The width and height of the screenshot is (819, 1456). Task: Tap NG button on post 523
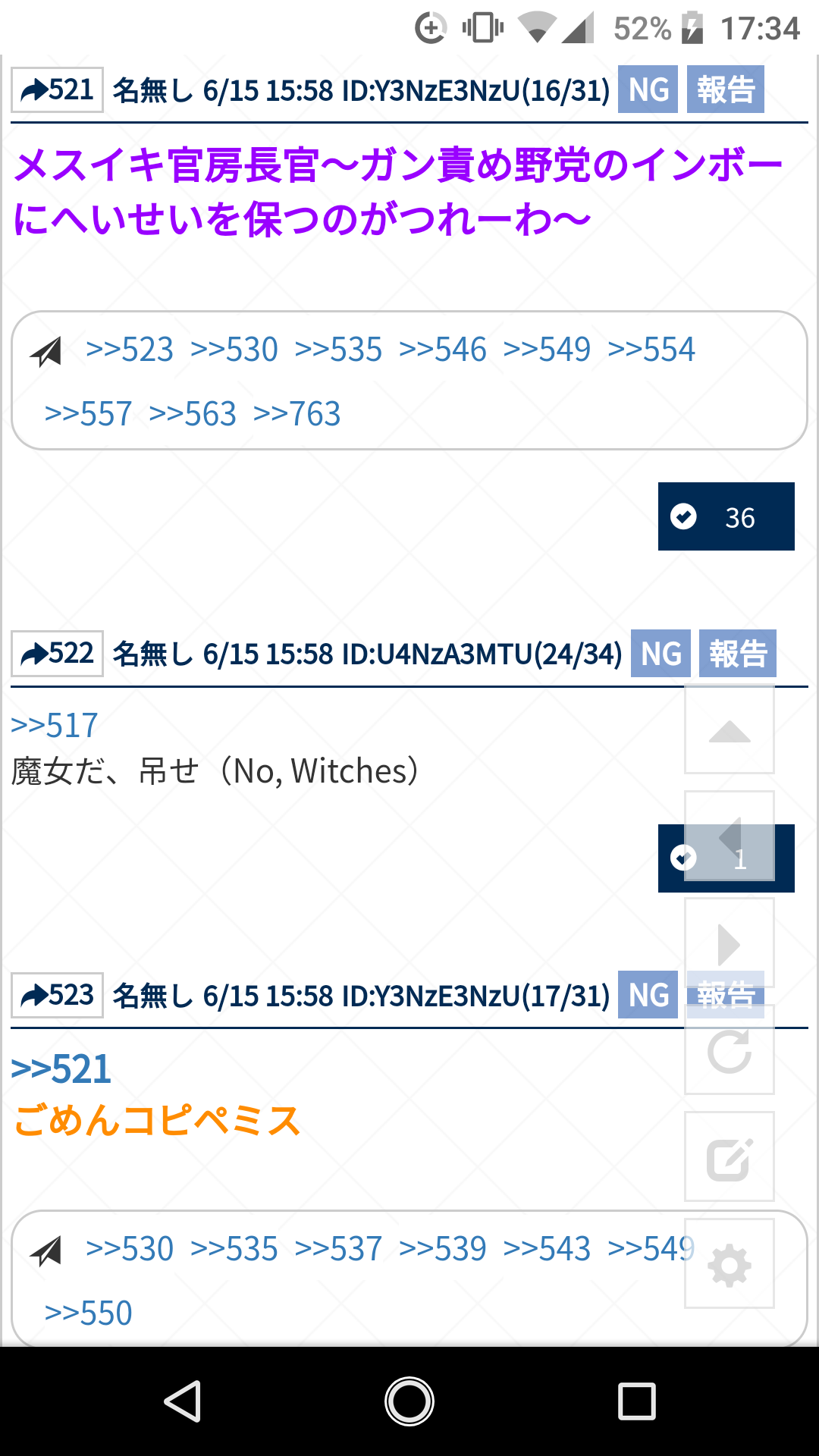[648, 996]
